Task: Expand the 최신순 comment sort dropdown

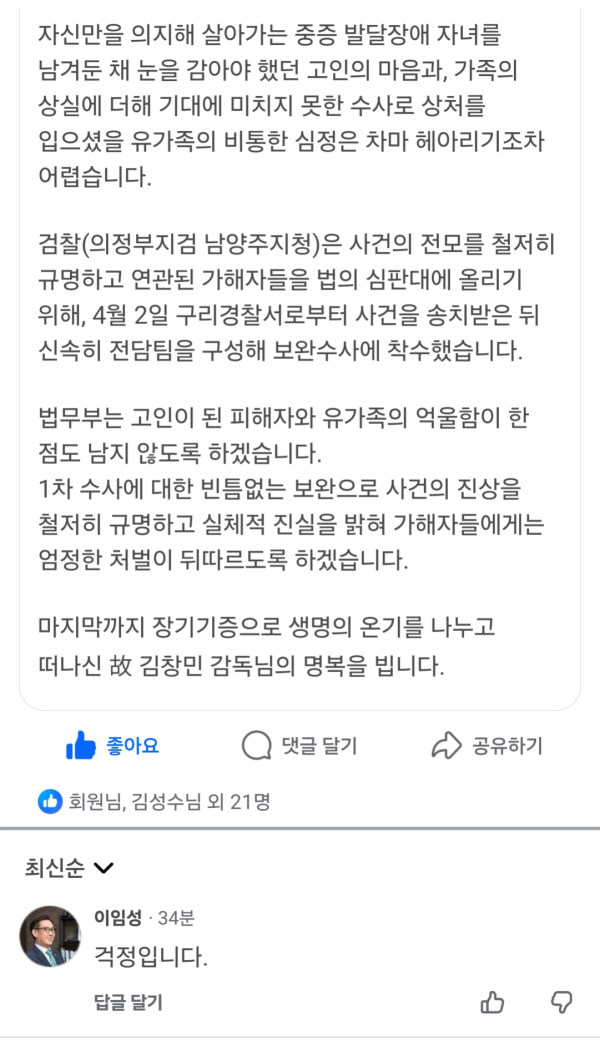Action: pos(69,868)
